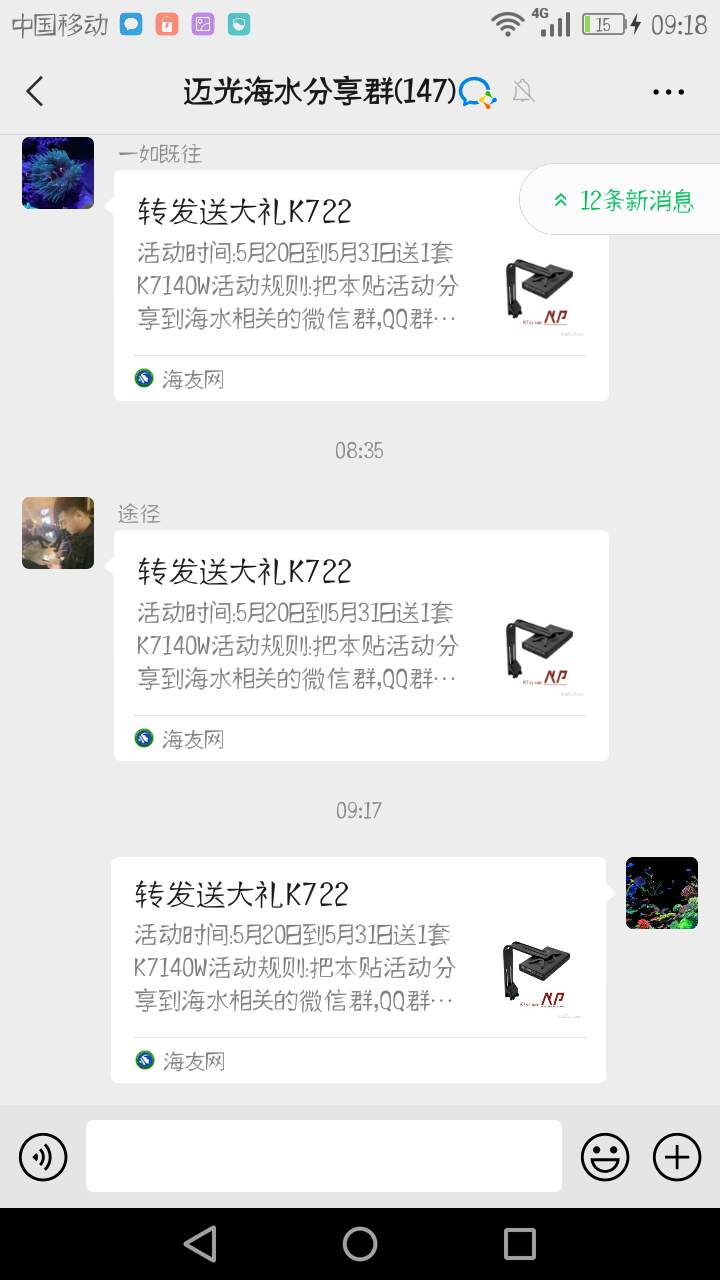
Task: Go back from the group chat
Action: pyautogui.click(x=35, y=92)
